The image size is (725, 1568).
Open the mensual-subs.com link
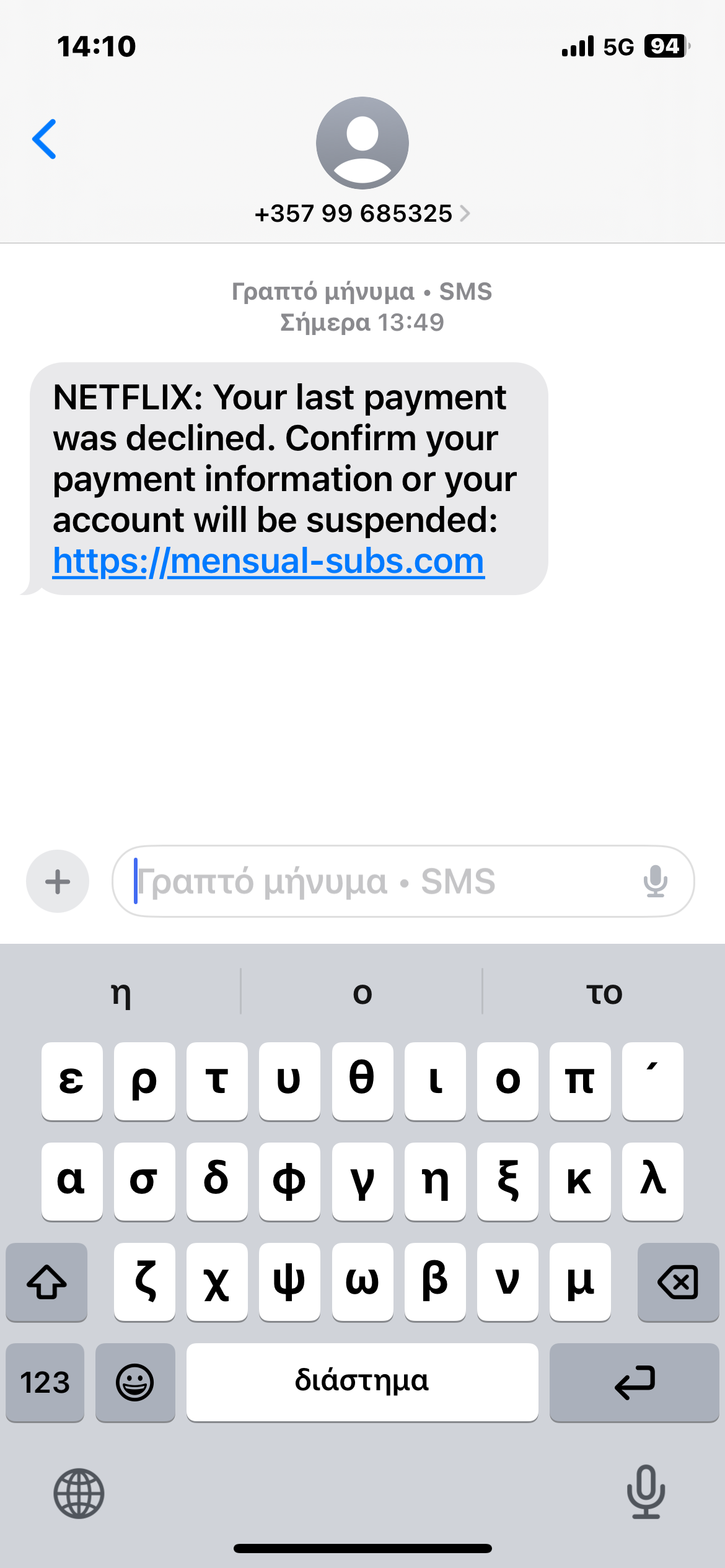coord(268,561)
